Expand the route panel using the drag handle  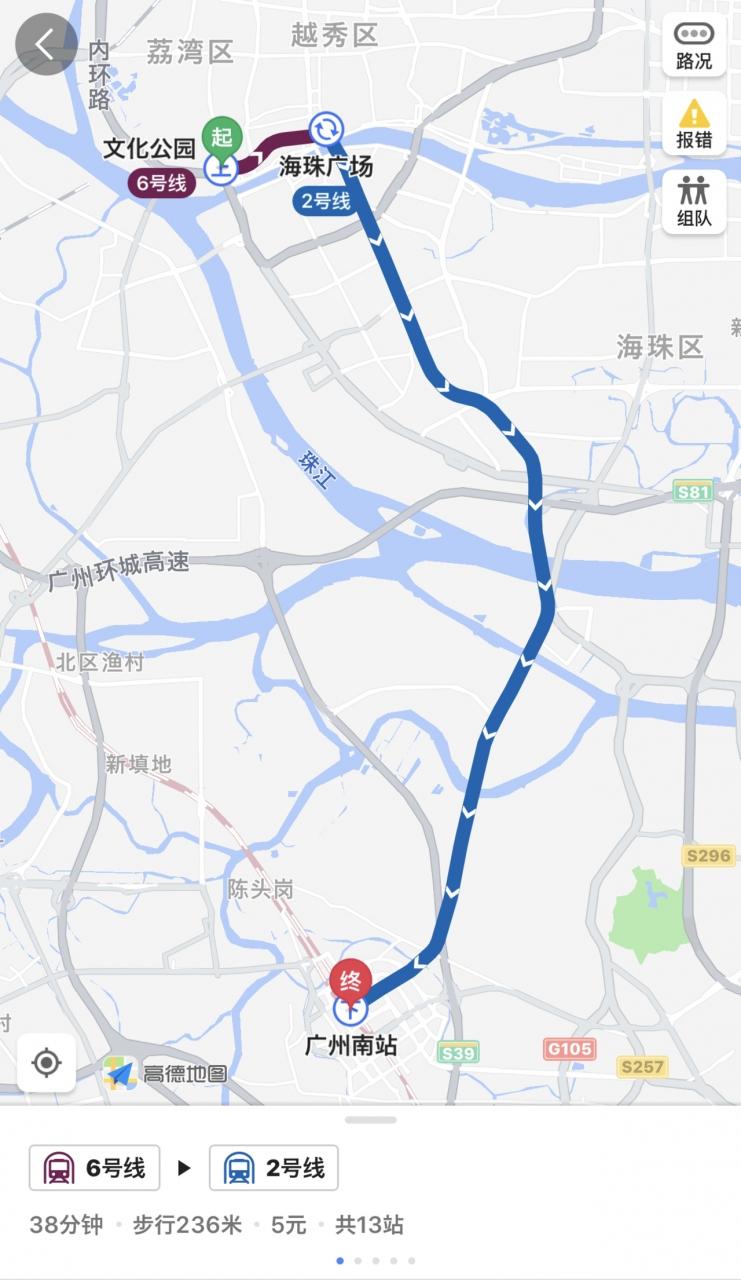[371, 1120]
